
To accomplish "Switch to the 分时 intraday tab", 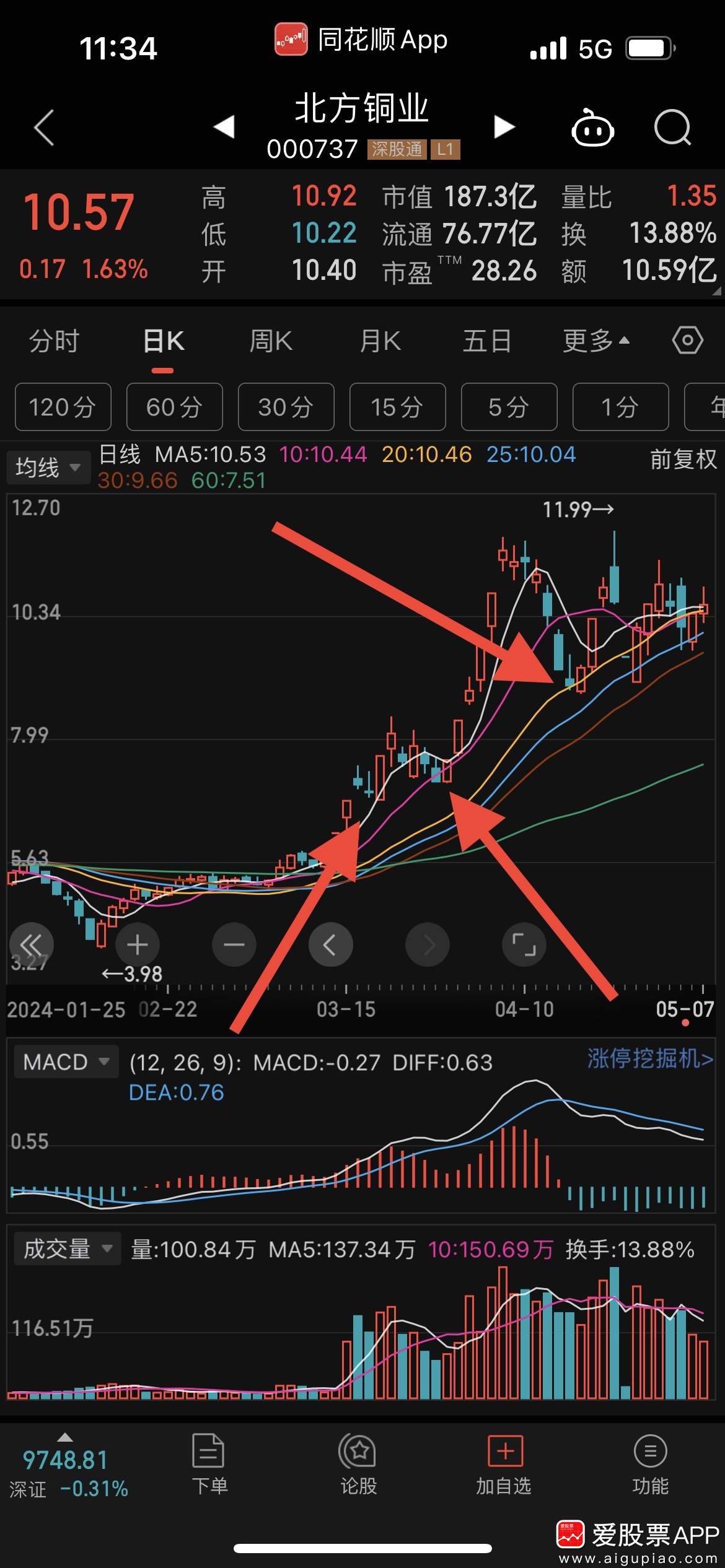I will [x=54, y=340].
